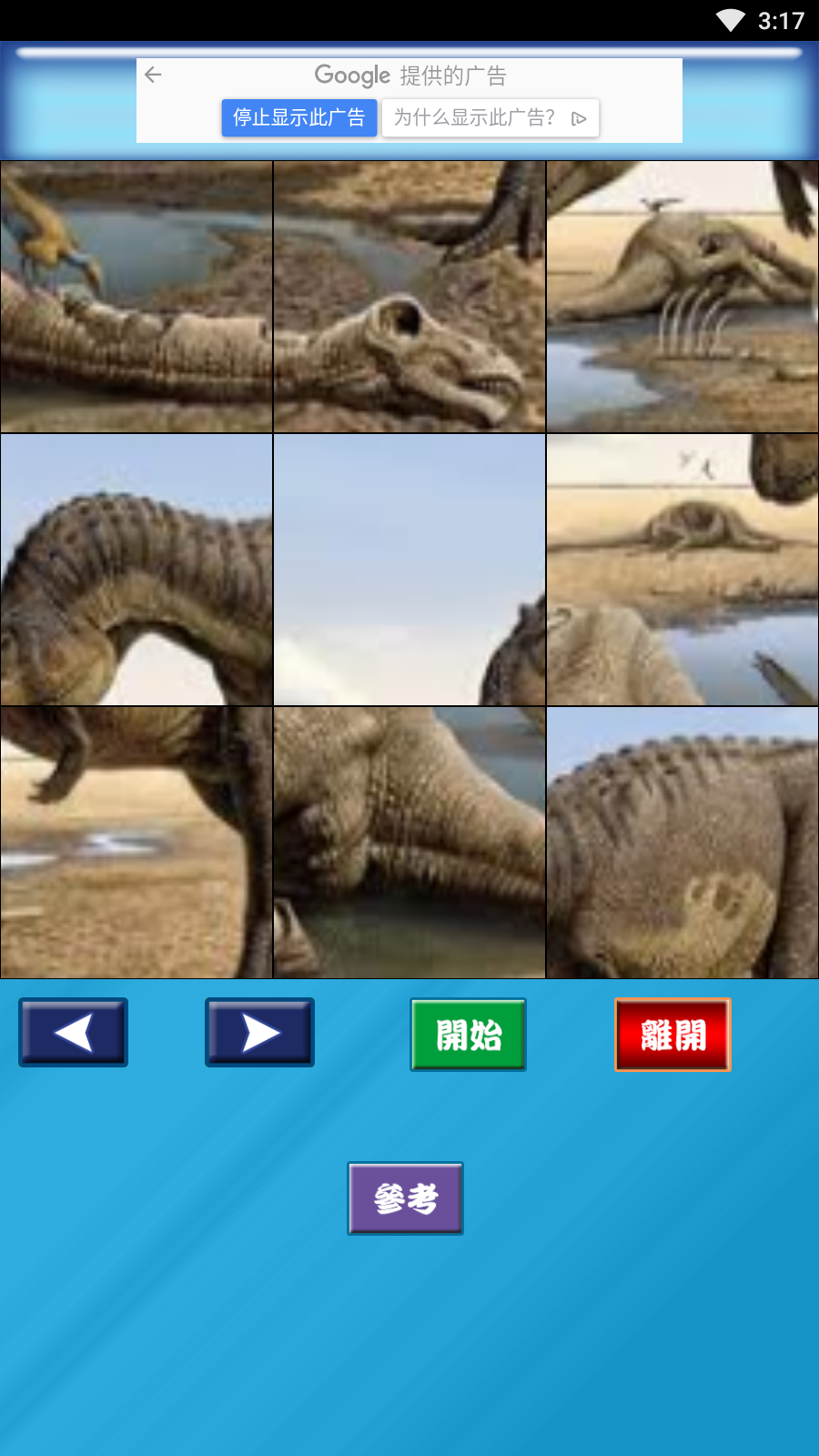
Task: Select the blue sky puzzle tile
Action: click(409, 570)
